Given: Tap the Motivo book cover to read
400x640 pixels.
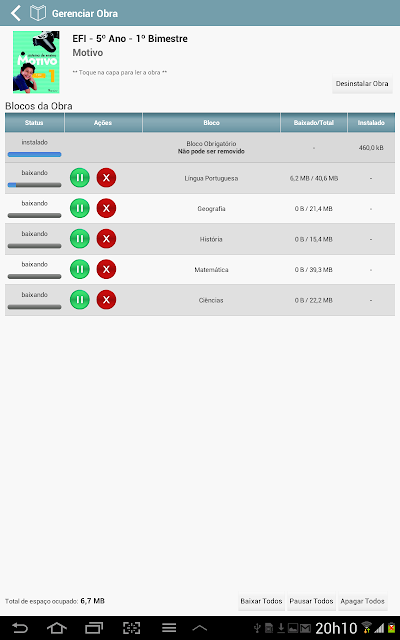Looking at the screenshot, I should click(x=36, y=62).
